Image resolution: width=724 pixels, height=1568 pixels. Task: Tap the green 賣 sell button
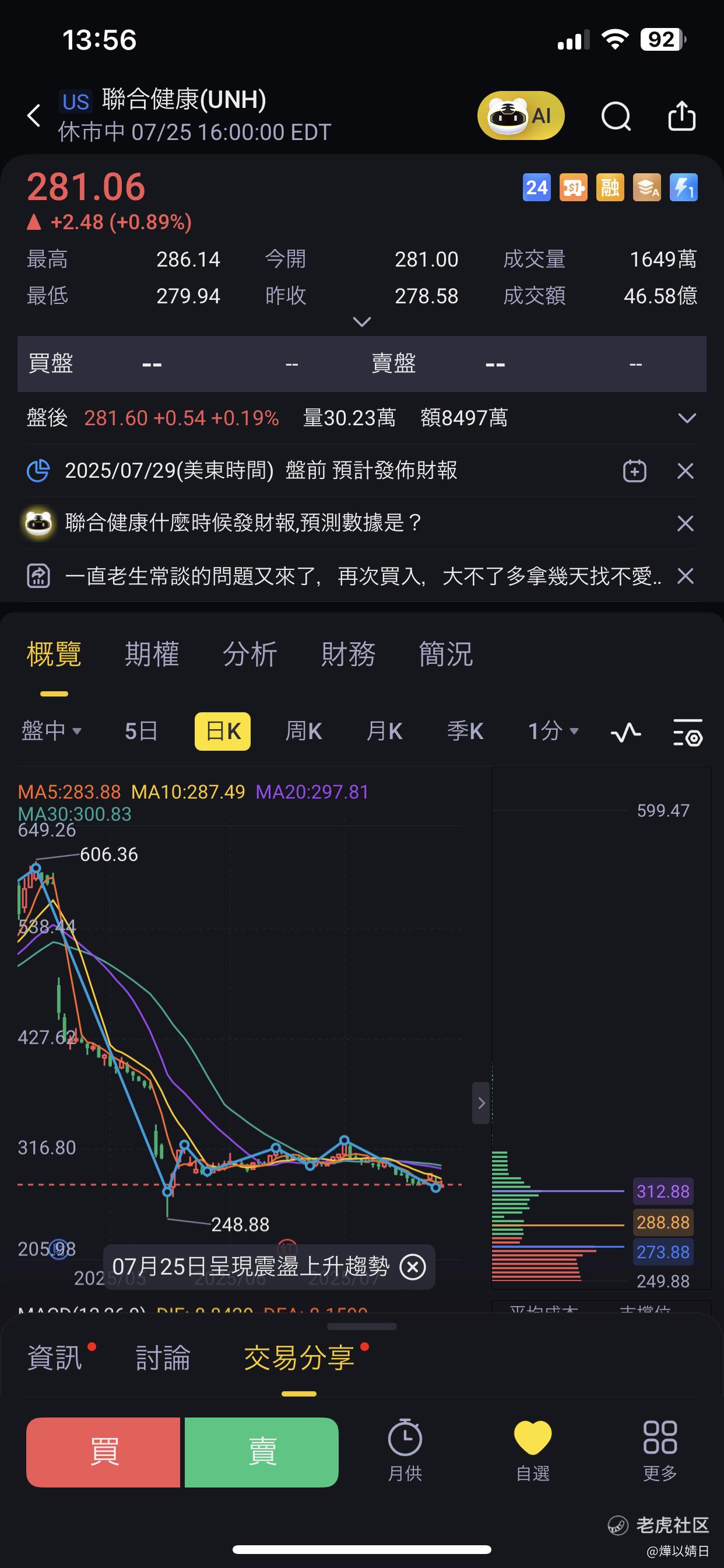pos(262,1452)
